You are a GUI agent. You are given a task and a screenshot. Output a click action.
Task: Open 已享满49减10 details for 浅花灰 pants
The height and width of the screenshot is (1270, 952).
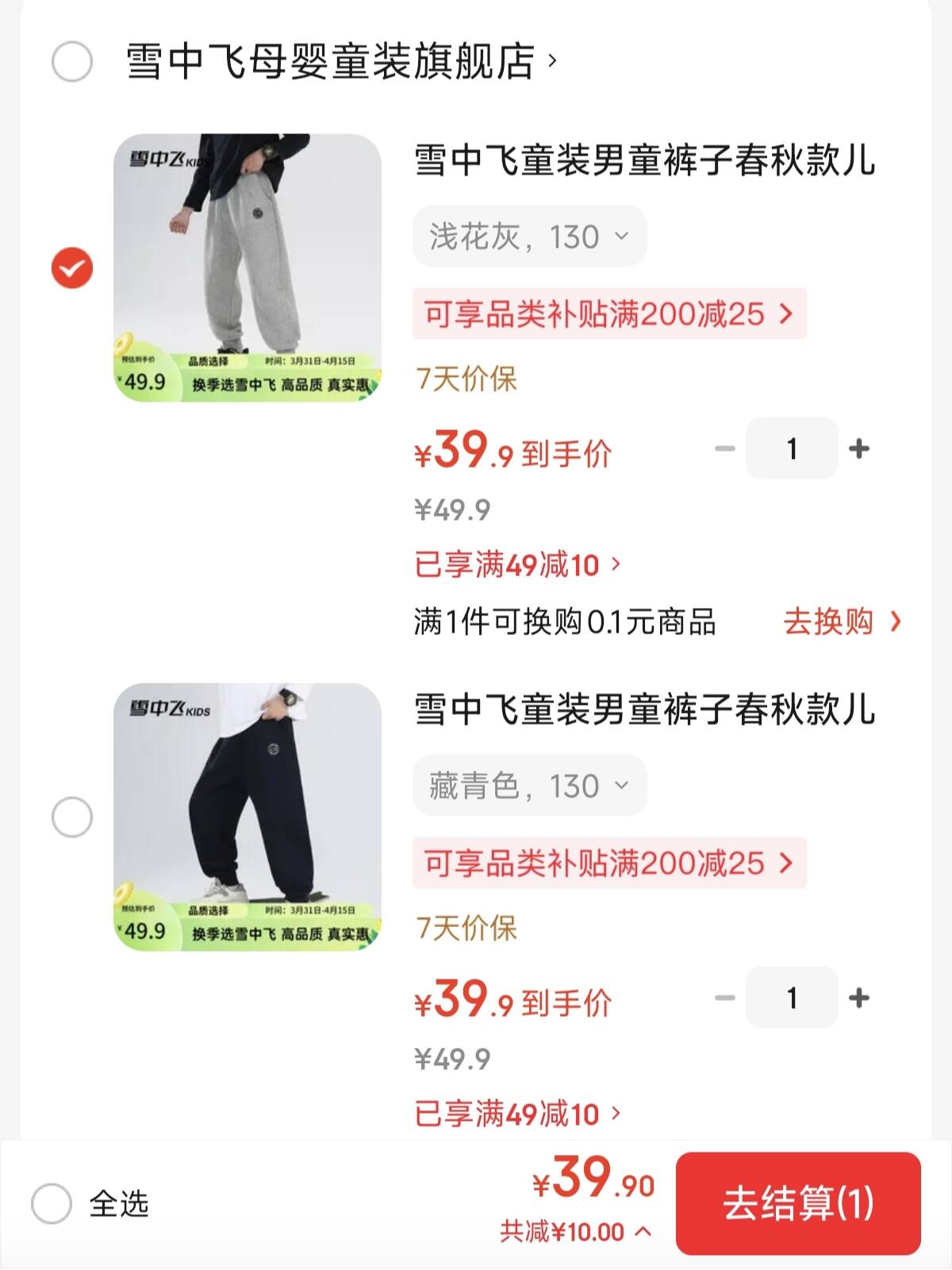coord(517,565)
